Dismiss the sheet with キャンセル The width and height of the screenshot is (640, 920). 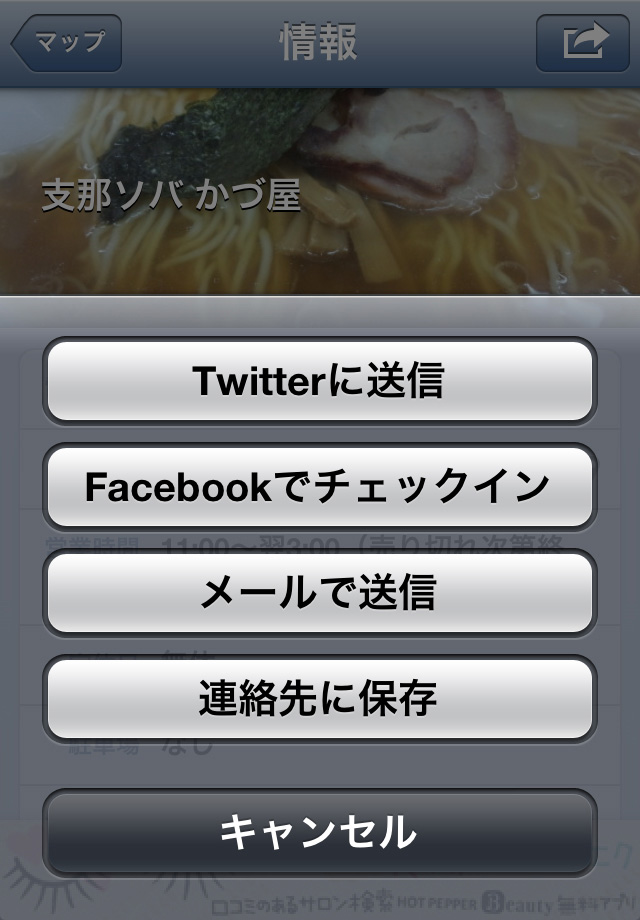point(319,833)
